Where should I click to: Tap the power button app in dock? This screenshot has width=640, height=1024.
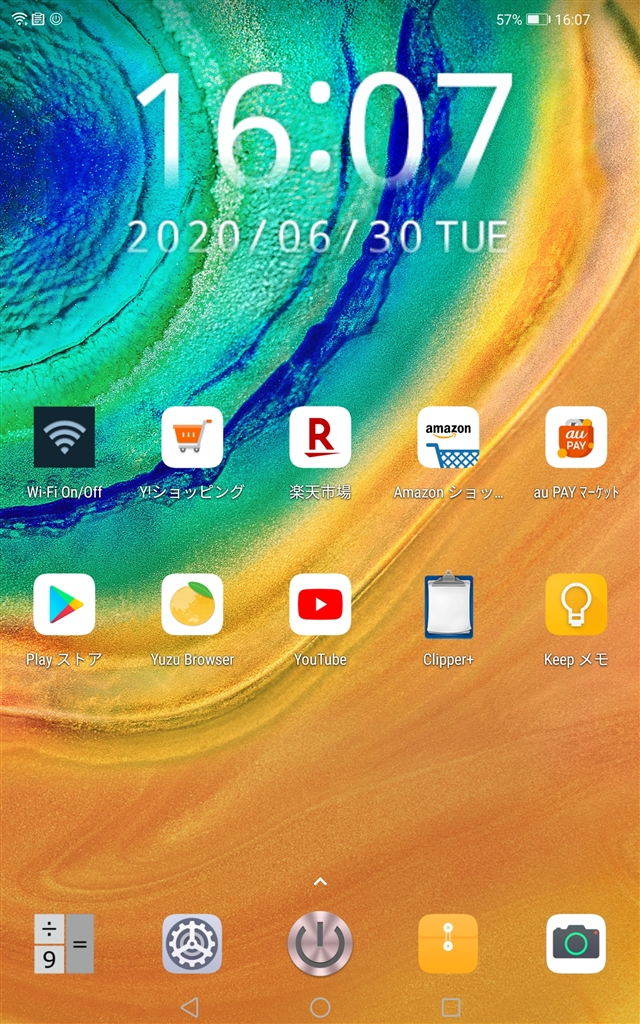tap(320, 944)
